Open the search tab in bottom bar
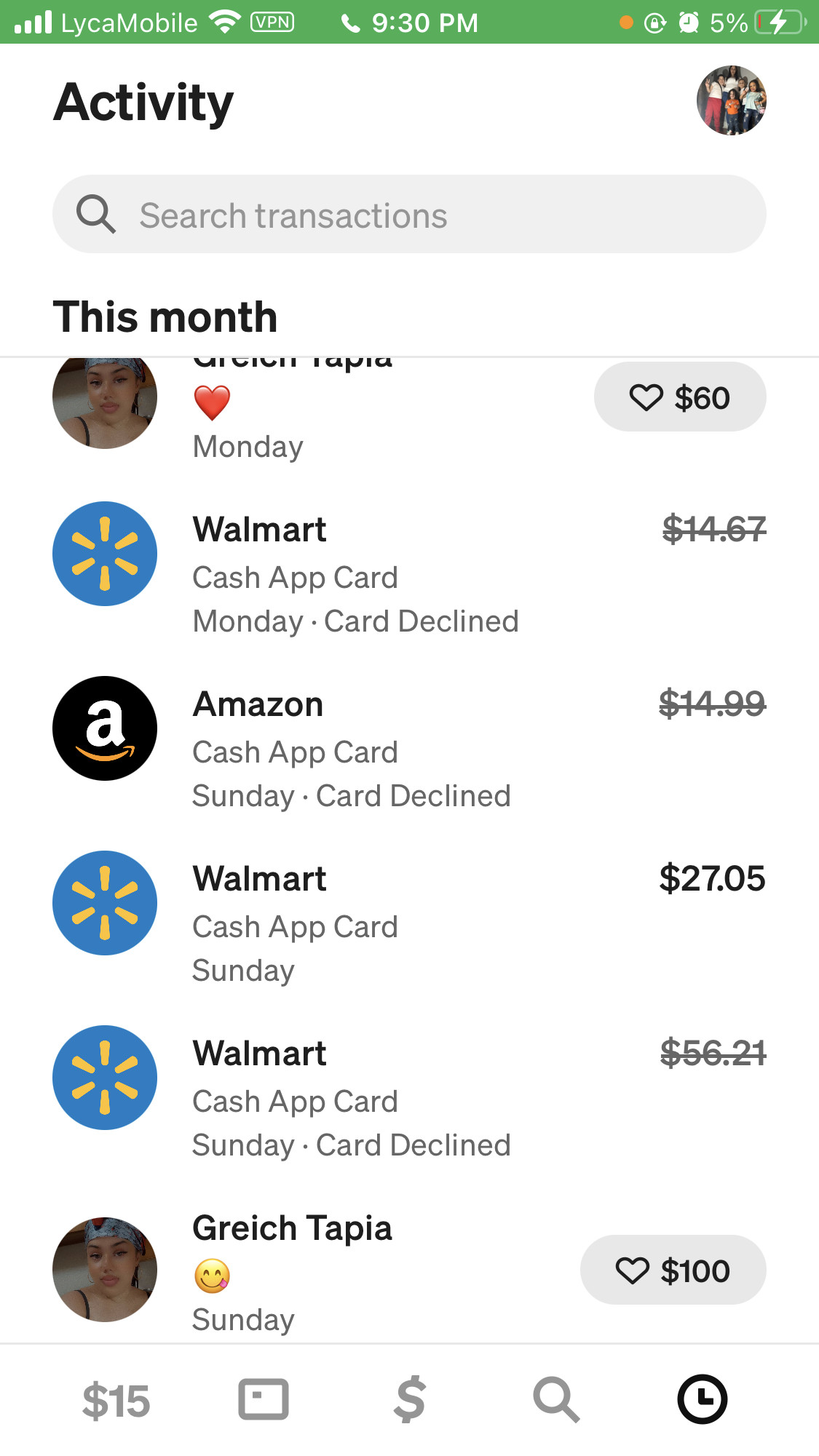This screenshot has width=819, height=1456. 556,1399
